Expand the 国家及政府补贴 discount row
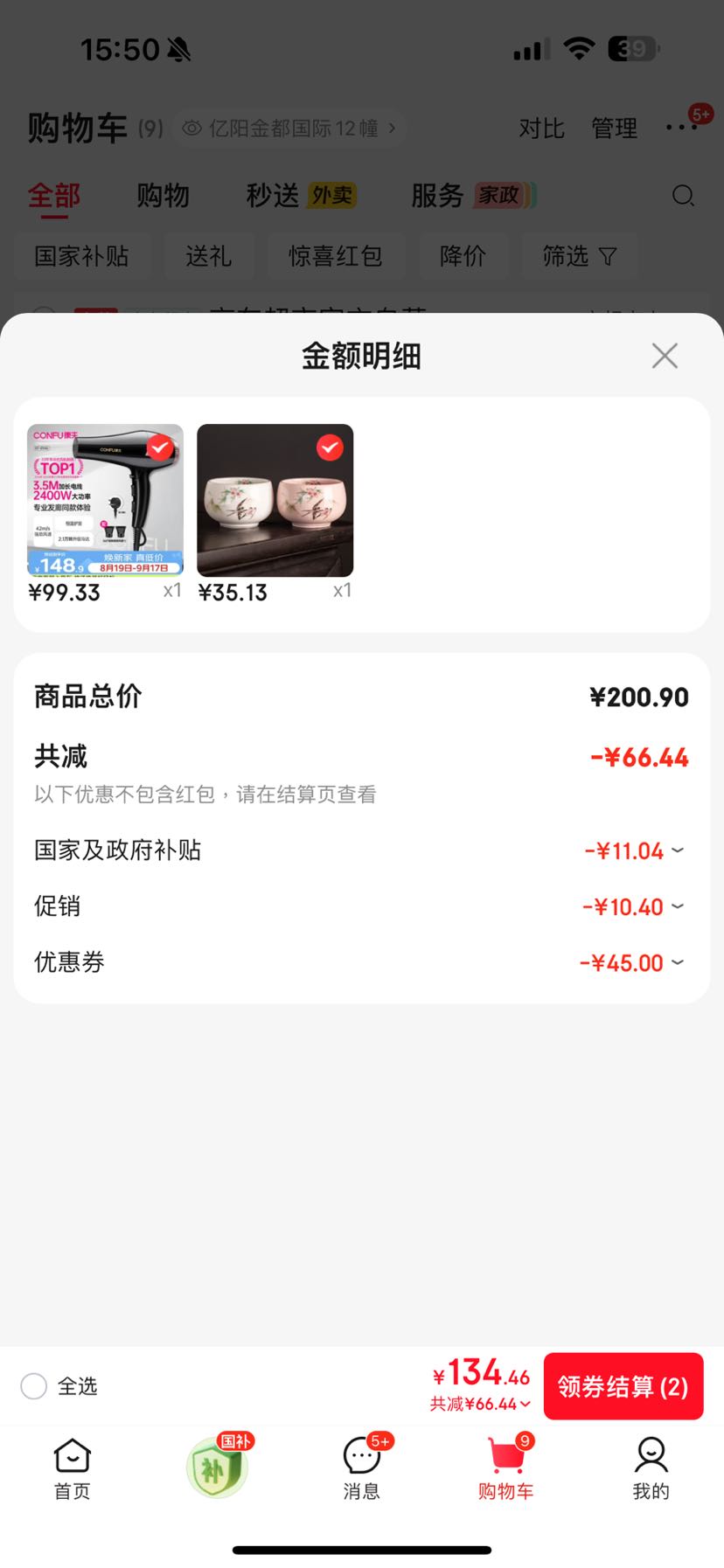Image resolution: width=724 pixels, height=1568 pixels. click(361, 850)
